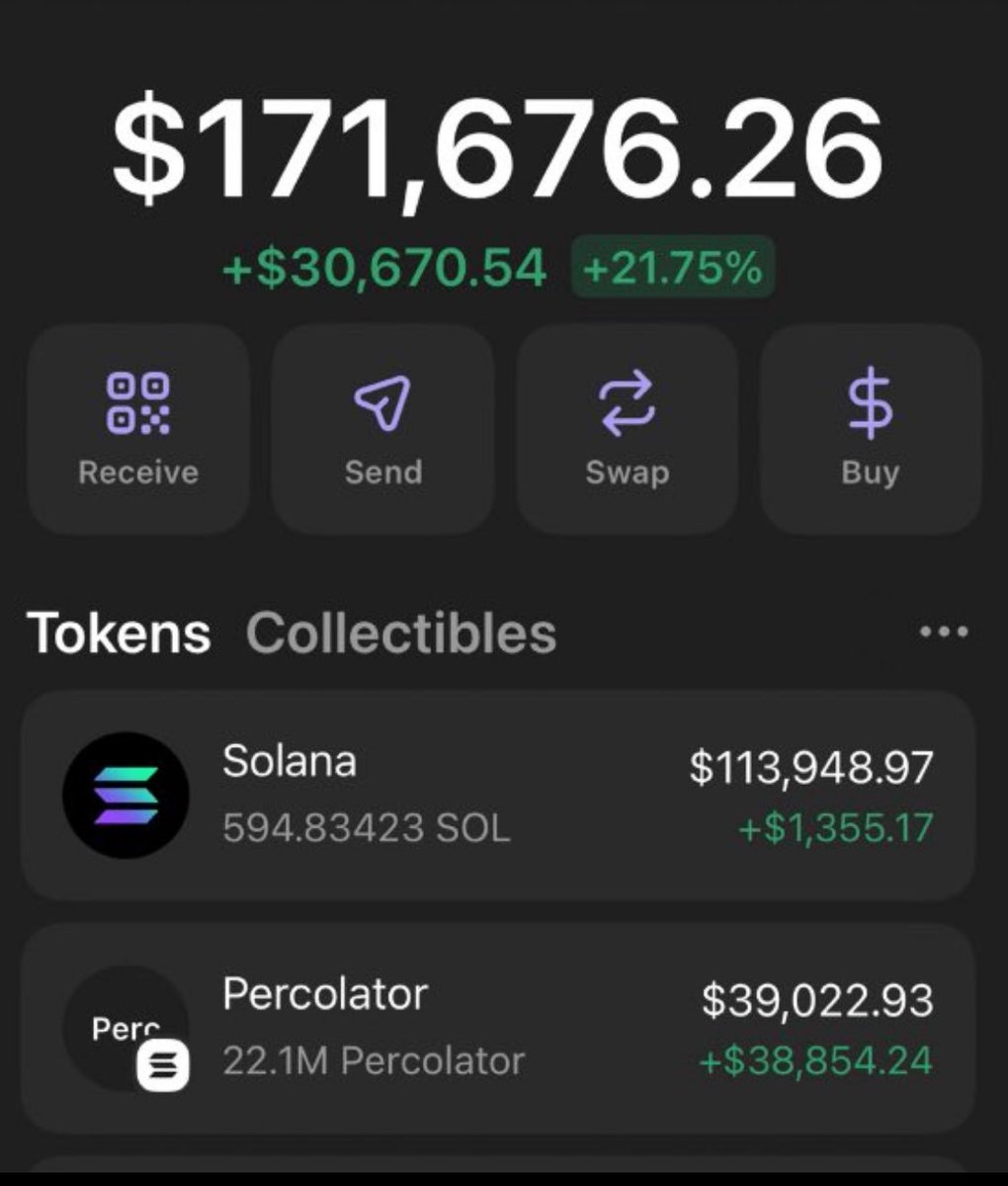Start a token Swap
The width and height of the screenshot is (1008, 1186).
(627, 428)
